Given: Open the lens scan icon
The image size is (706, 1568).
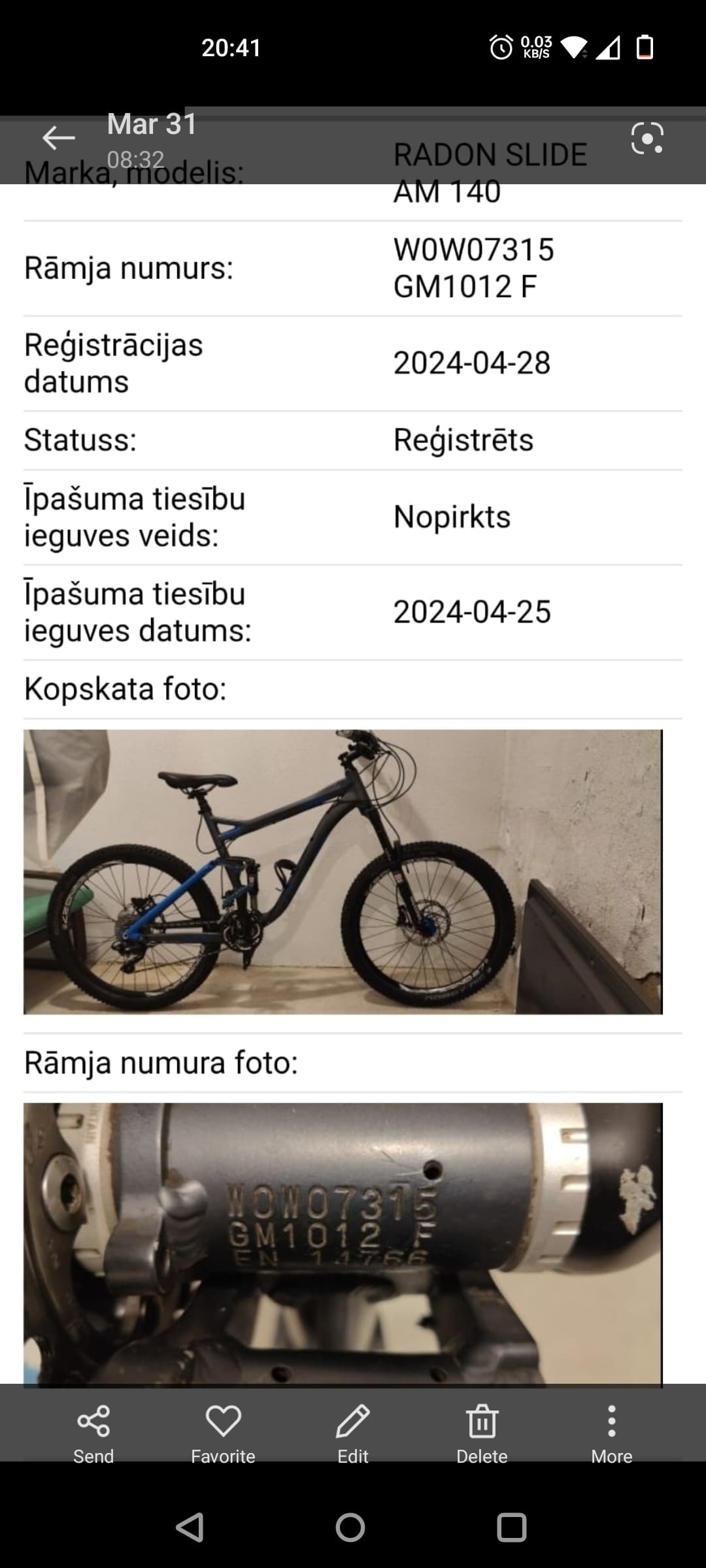Looking at the screenshot, I should pyautogui.click(x=647, y=138).
